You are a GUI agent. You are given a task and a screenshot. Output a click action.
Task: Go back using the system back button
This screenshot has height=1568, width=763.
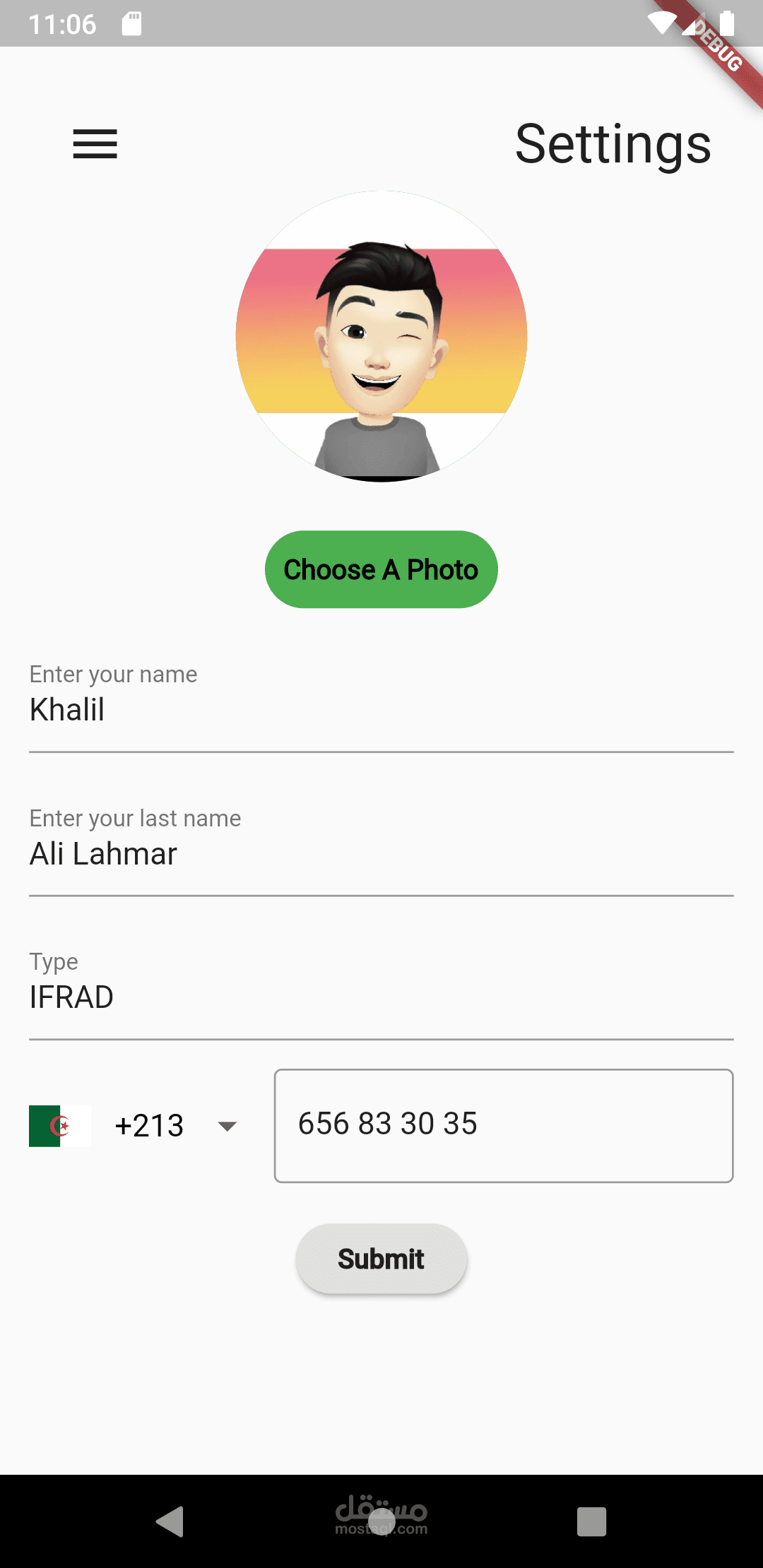tap(170, 1521)
